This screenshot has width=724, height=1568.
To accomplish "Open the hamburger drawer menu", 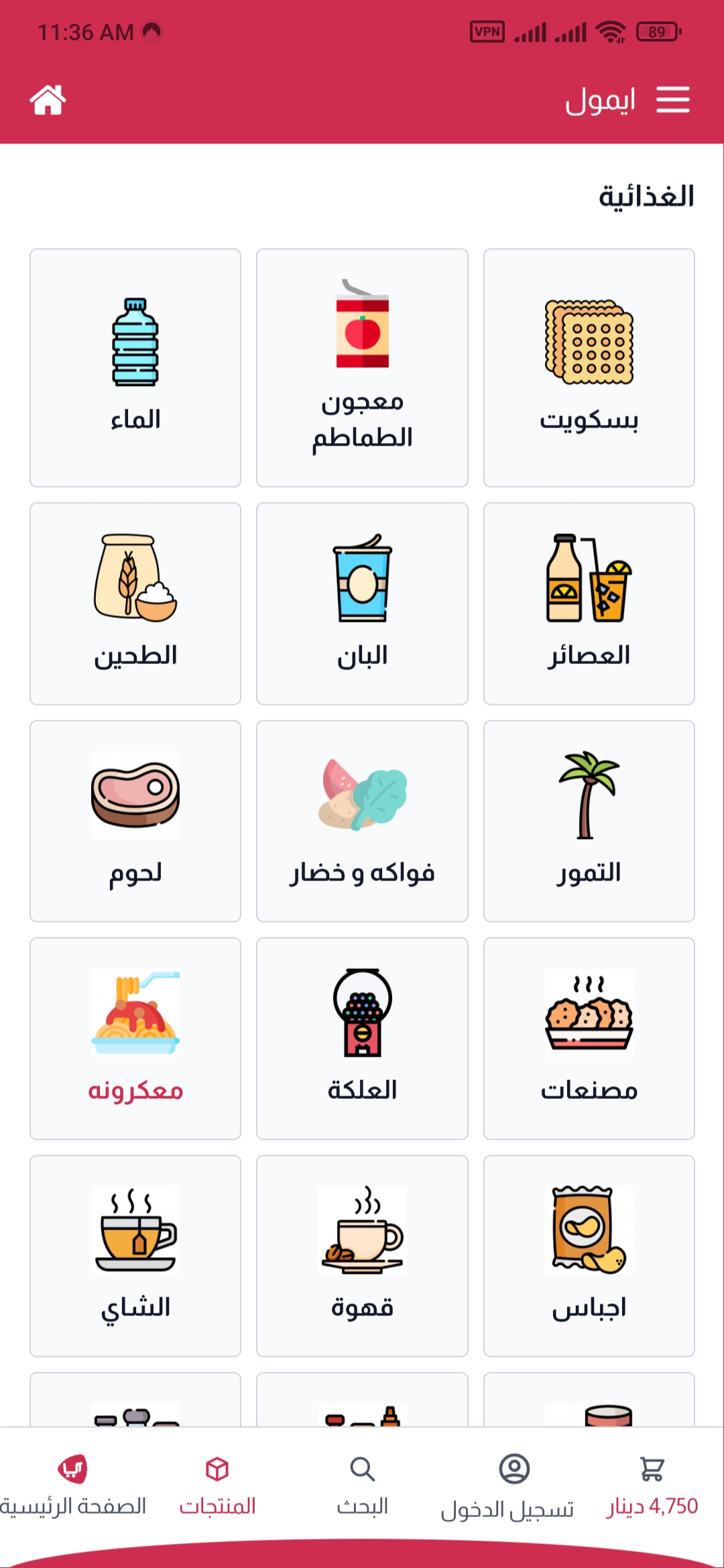I will [x=672, y=100].
